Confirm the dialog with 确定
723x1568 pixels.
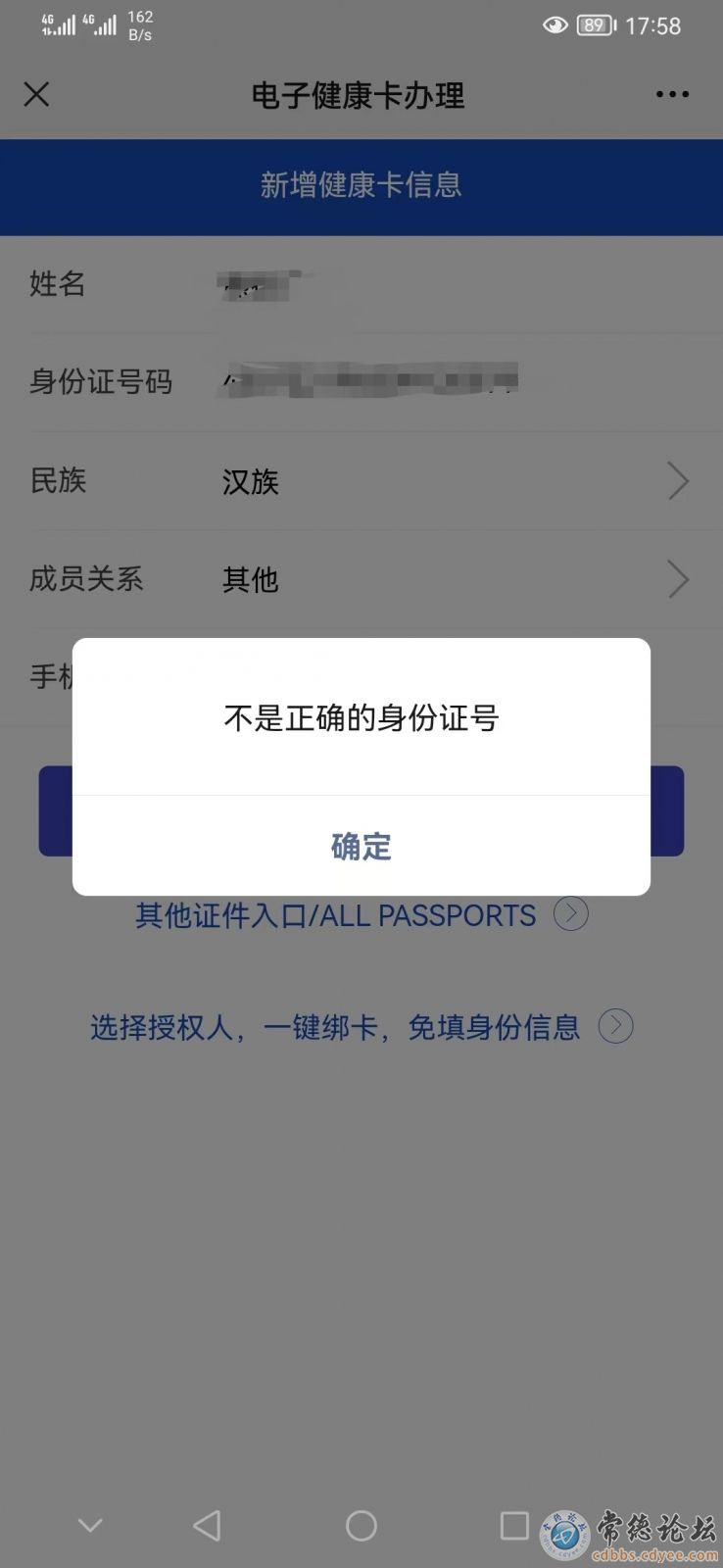pyautogui.click(x=361, y=846)
